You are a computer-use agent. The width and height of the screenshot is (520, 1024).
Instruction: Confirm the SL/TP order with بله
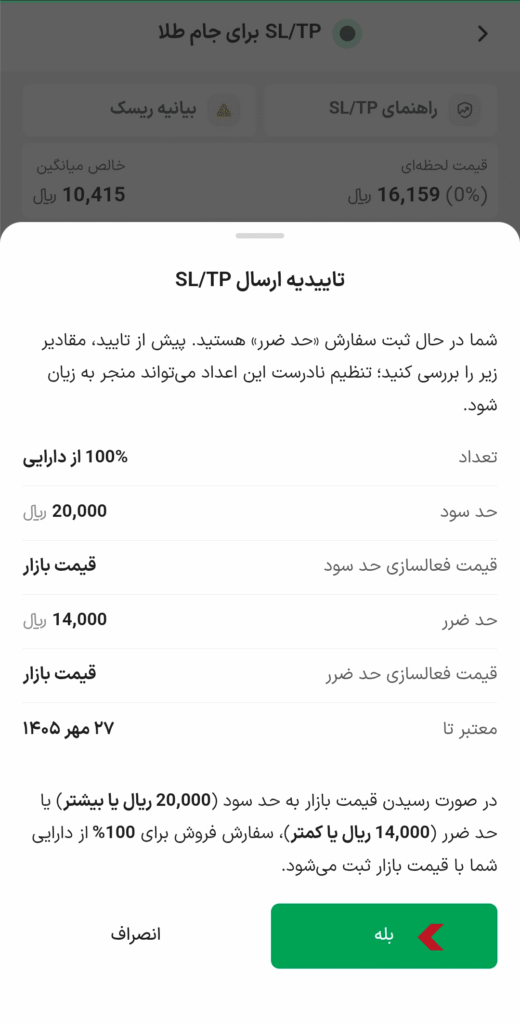click(384, 936)
